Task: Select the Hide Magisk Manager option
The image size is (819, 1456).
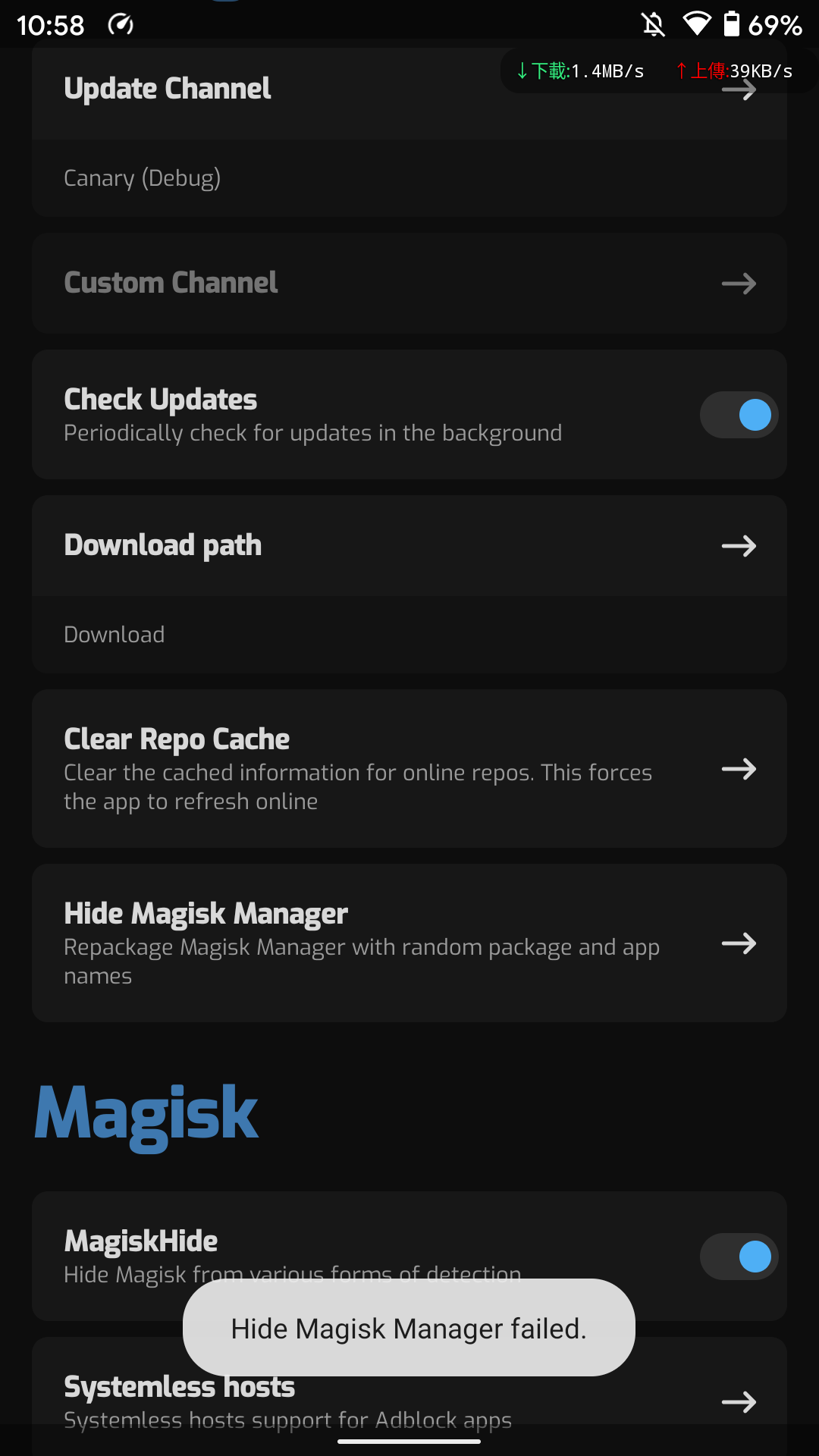Action: click(x=303, y=943)
